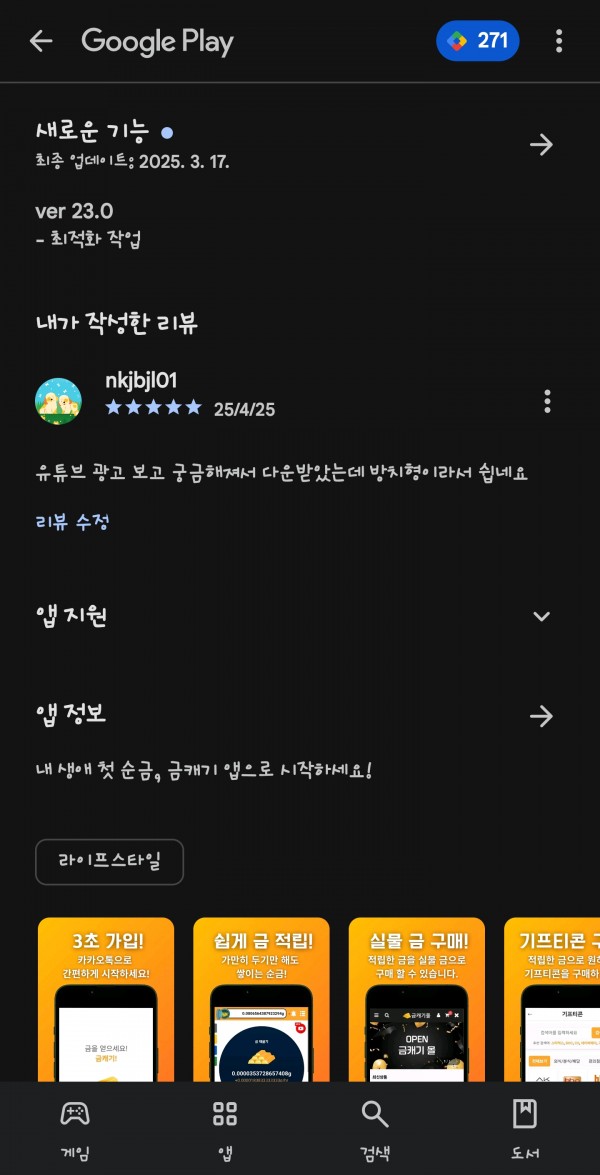Switch to the 도서 tab
Screen dimensions: 600x1175
[524, 1130]
